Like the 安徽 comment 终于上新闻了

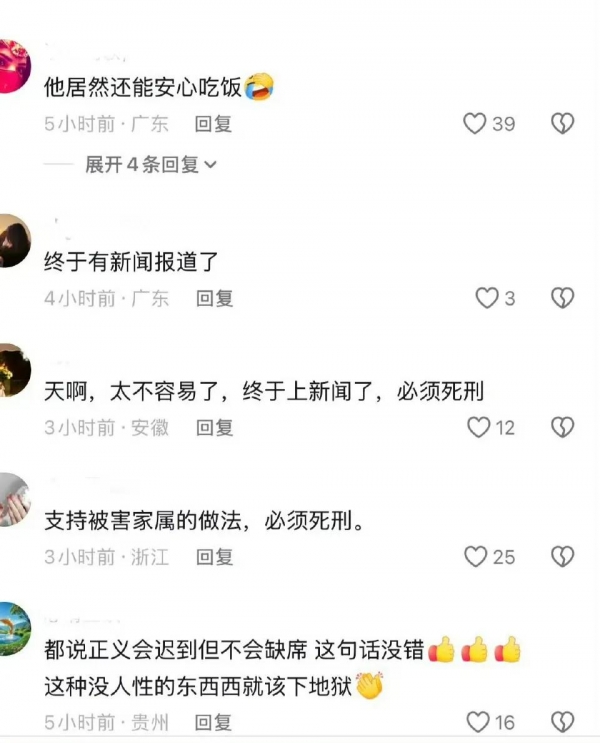[x=479, y=427]
